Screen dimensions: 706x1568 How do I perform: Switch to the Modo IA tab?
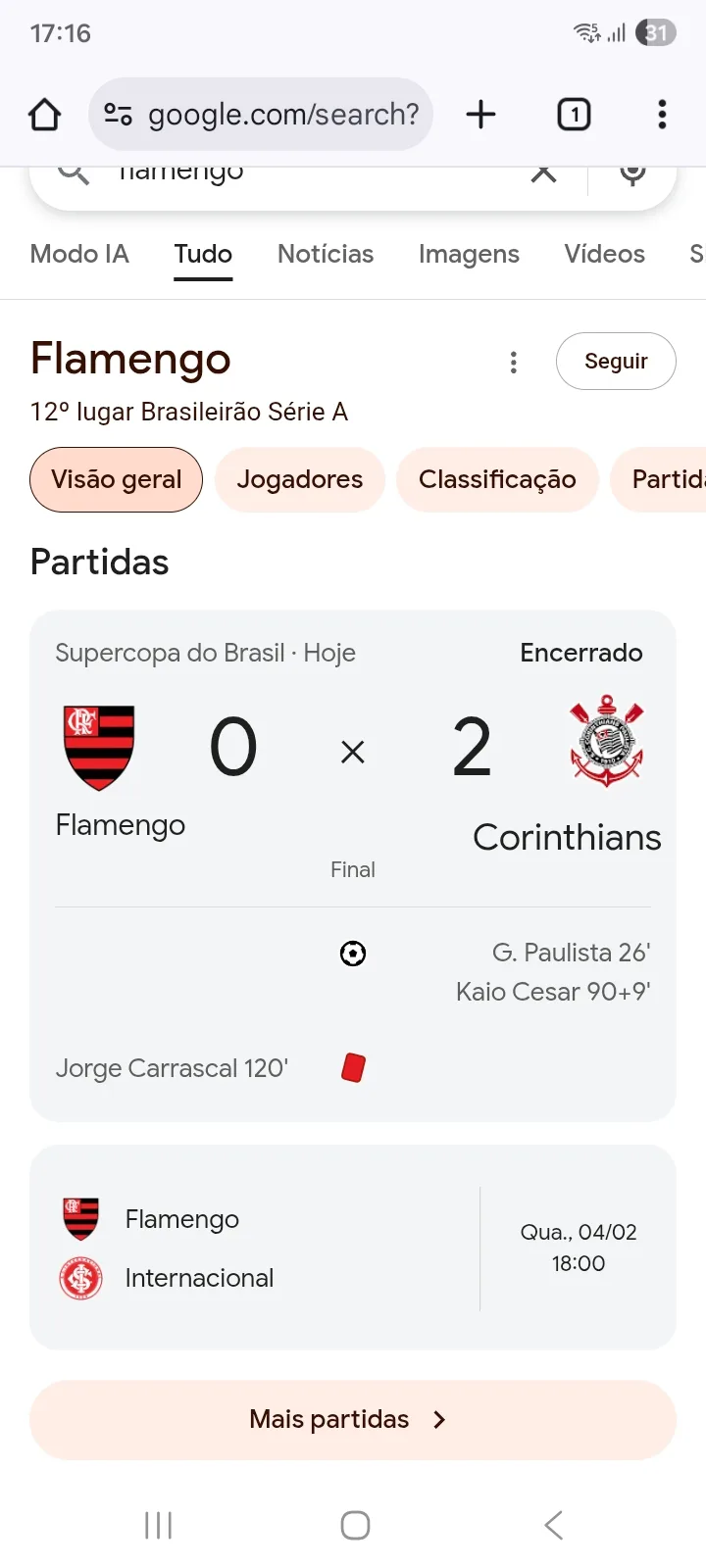click(x=79, y=254)
